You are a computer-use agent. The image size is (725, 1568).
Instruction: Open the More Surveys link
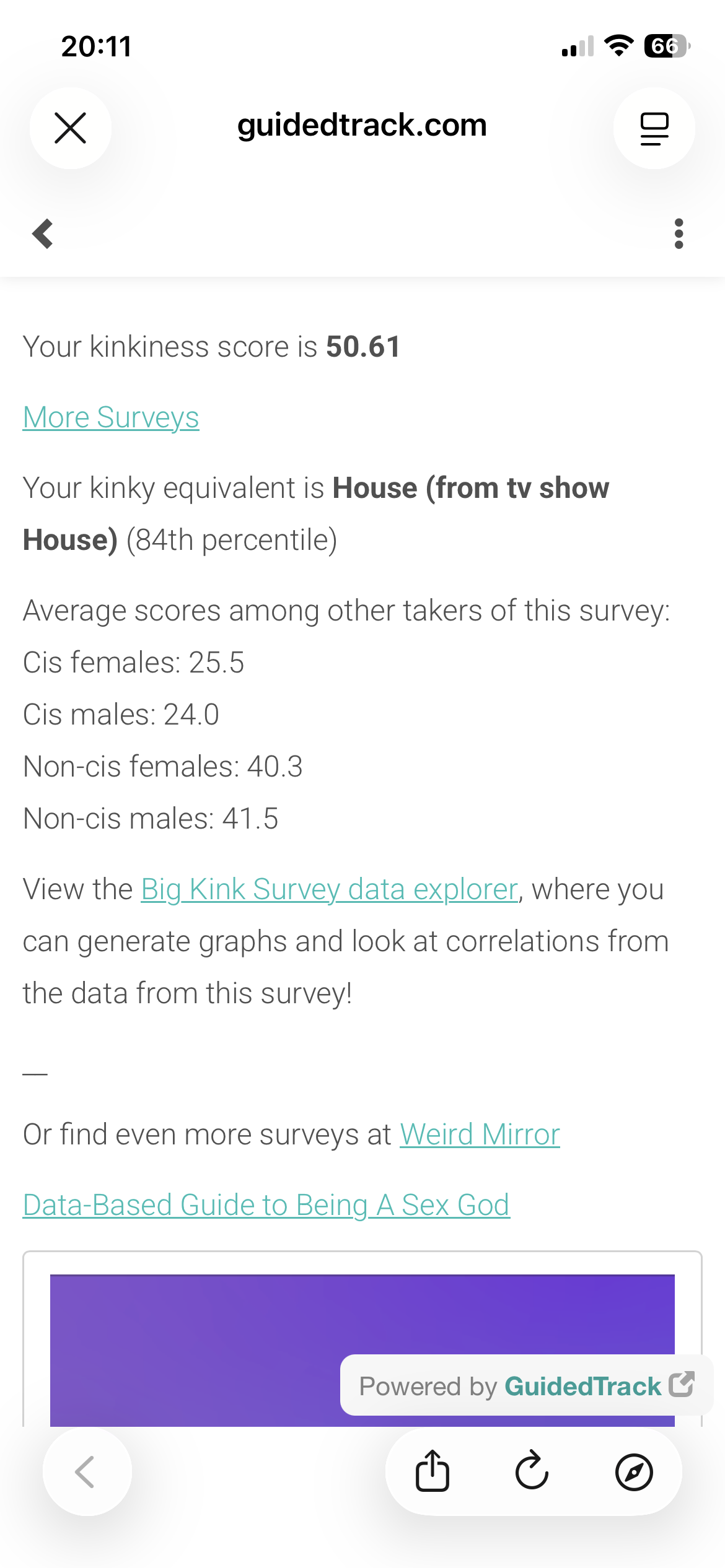point(111,417)
